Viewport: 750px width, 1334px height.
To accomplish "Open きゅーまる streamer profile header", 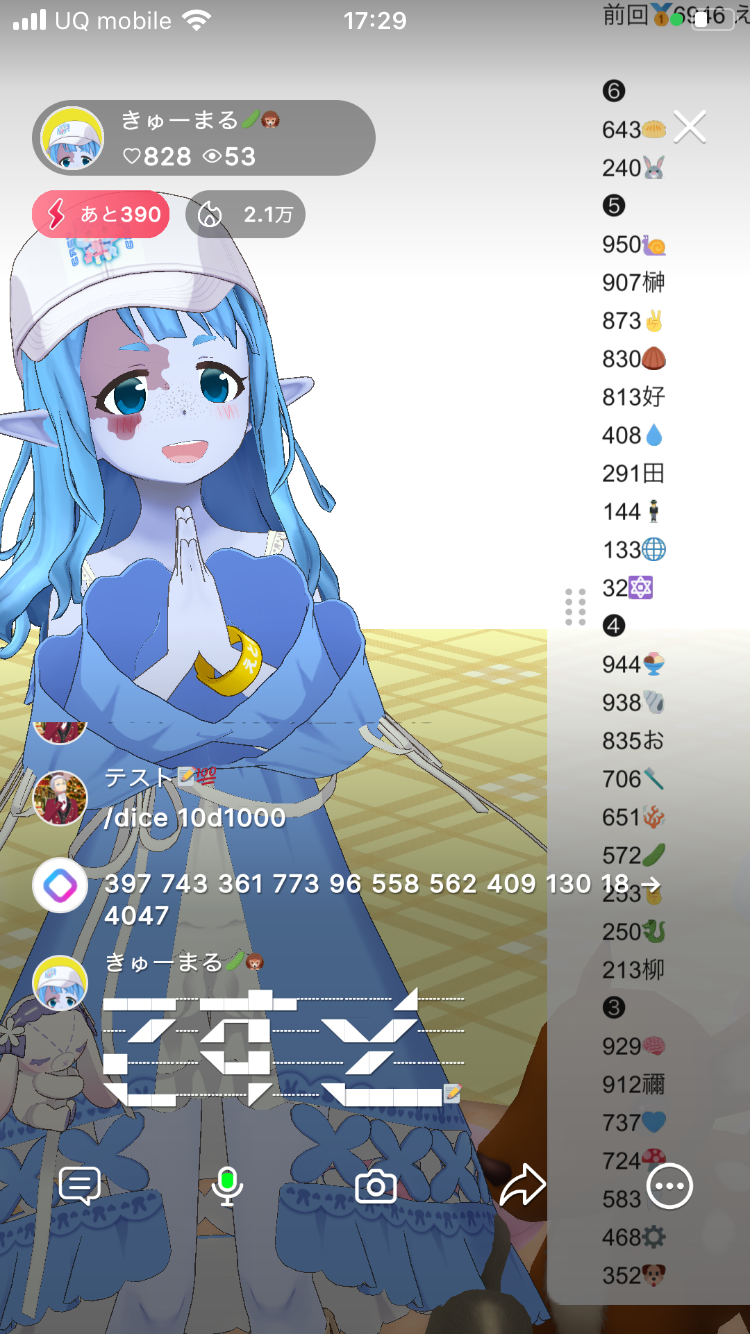I will coord(204,138).
